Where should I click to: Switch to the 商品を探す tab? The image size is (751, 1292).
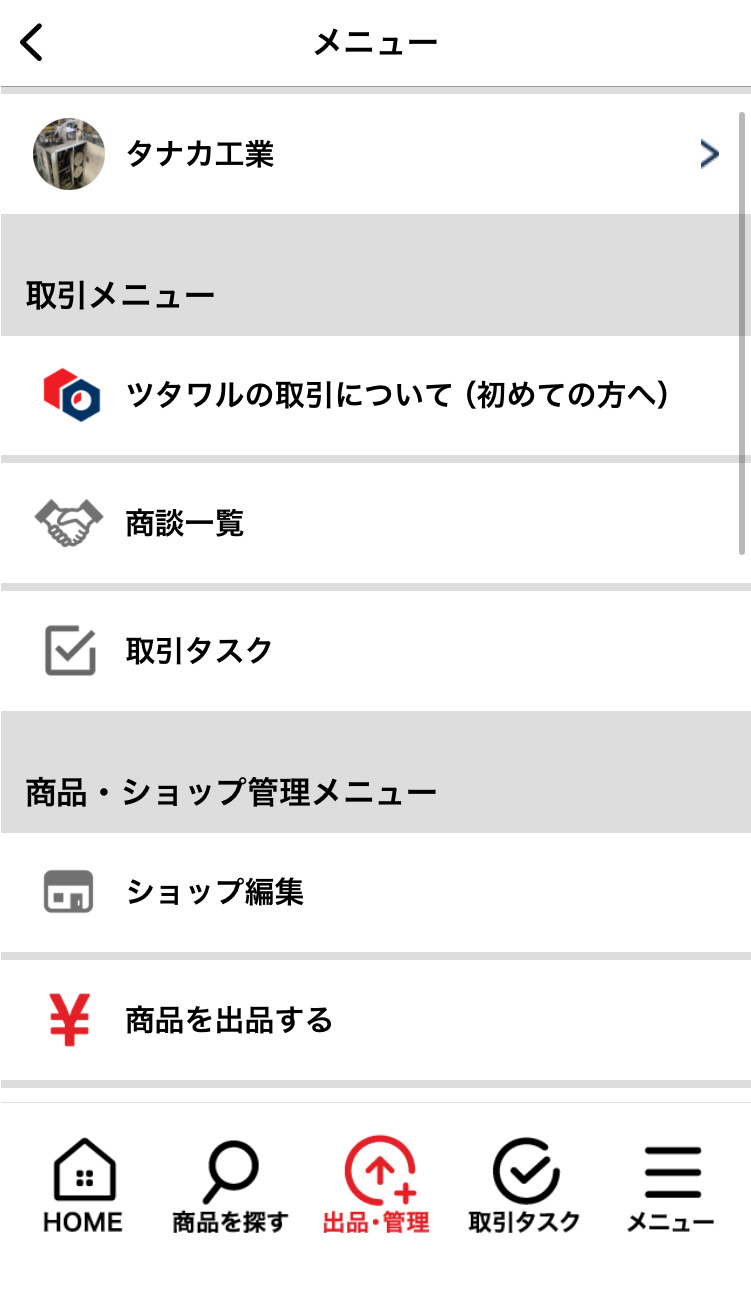tap(230, 1186)
